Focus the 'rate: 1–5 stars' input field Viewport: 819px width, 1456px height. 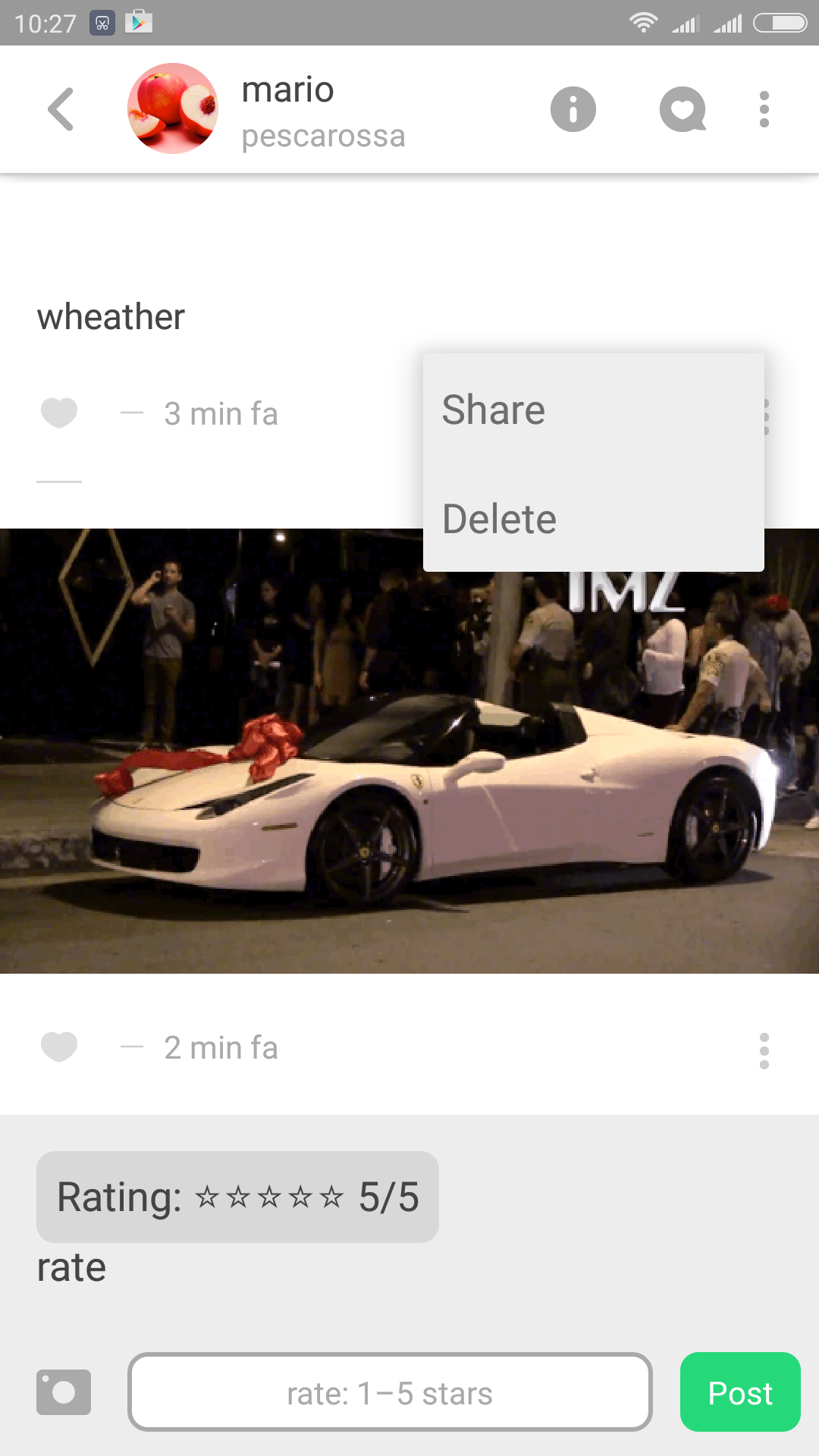pyautogui.click(x=390, y=1392)
